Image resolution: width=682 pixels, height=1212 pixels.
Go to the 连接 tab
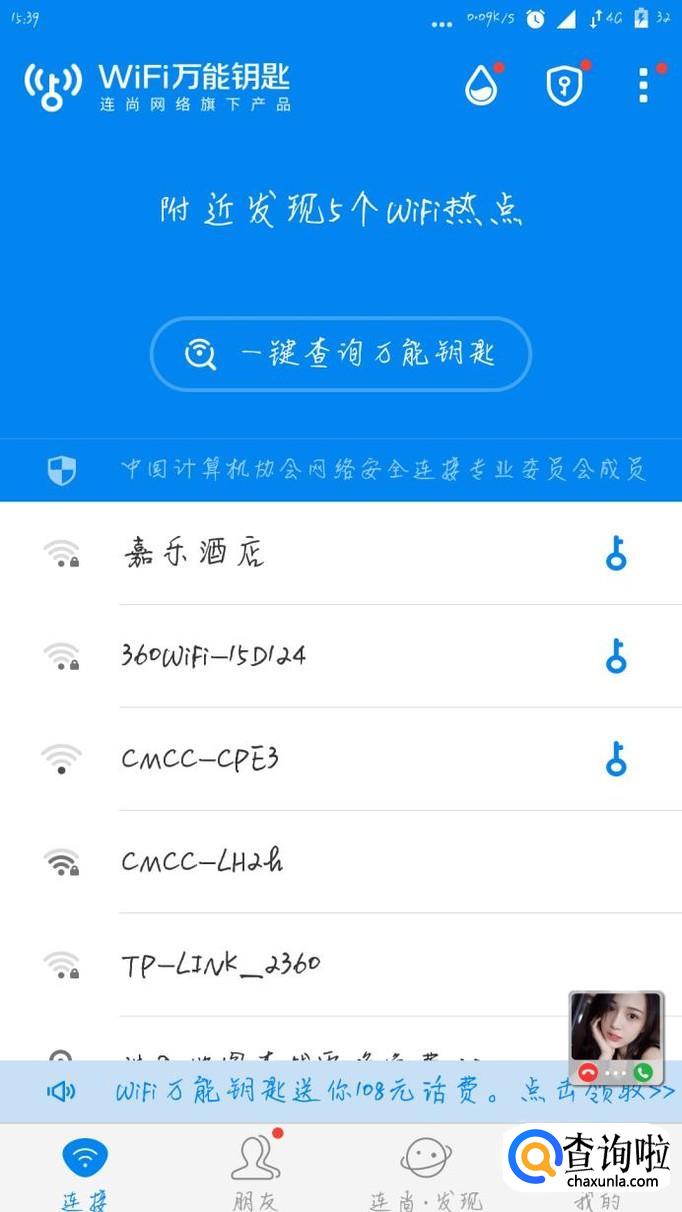click(85, 1168)
